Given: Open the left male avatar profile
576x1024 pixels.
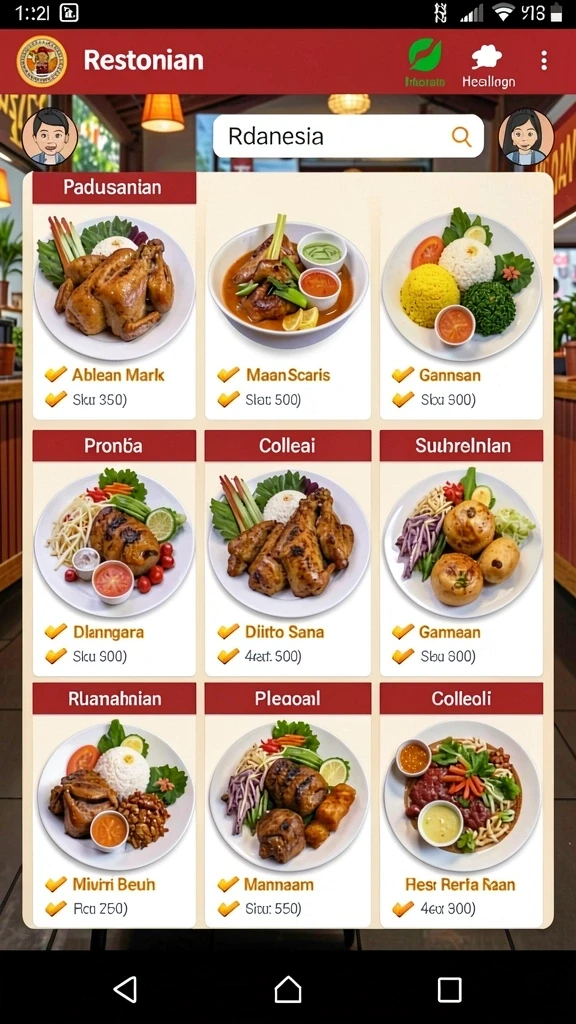Looking at the screenshot, I should 50,136.
